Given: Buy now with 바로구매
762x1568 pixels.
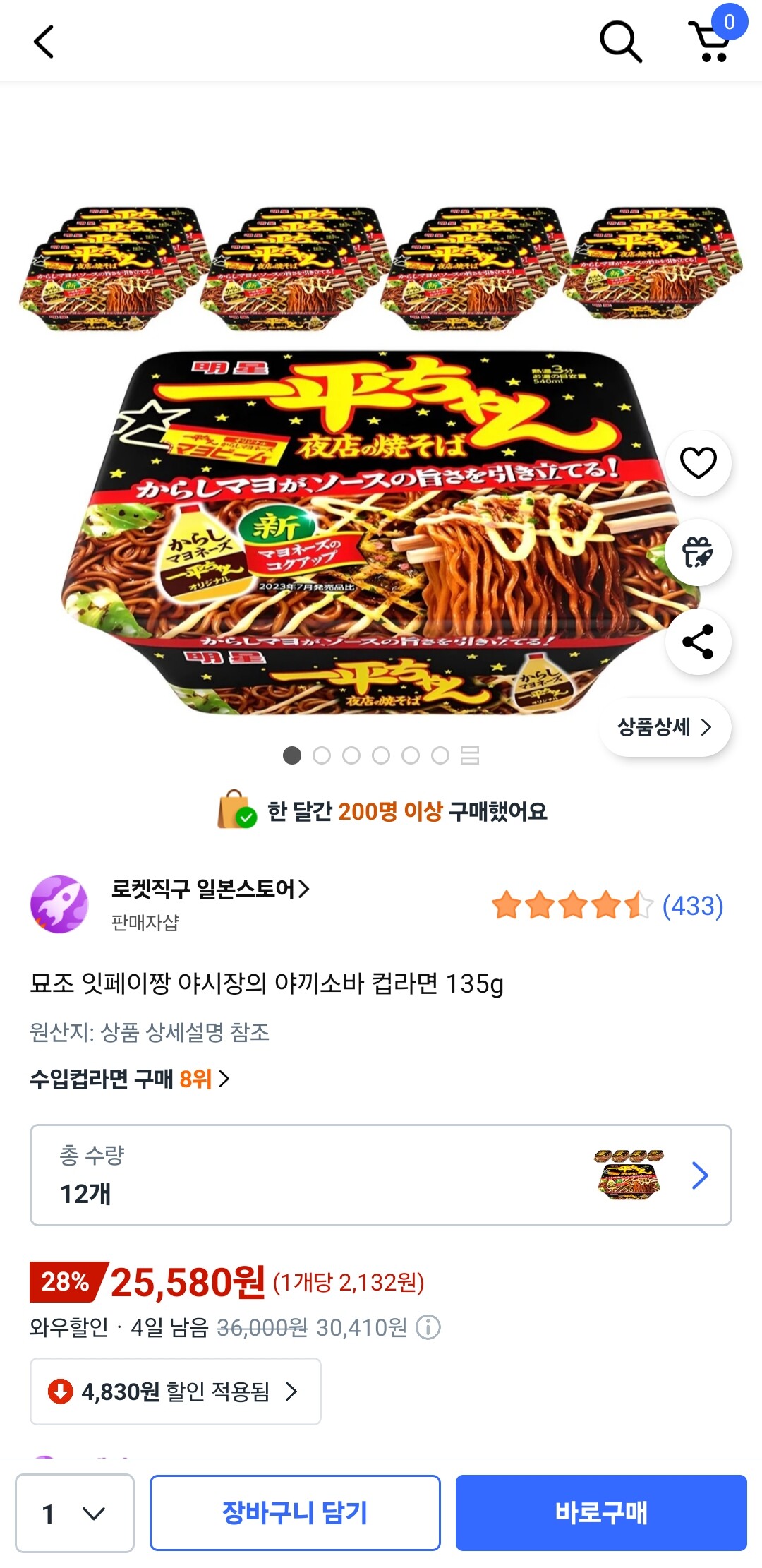Looking at the screenshot, I should (601, 1513).
